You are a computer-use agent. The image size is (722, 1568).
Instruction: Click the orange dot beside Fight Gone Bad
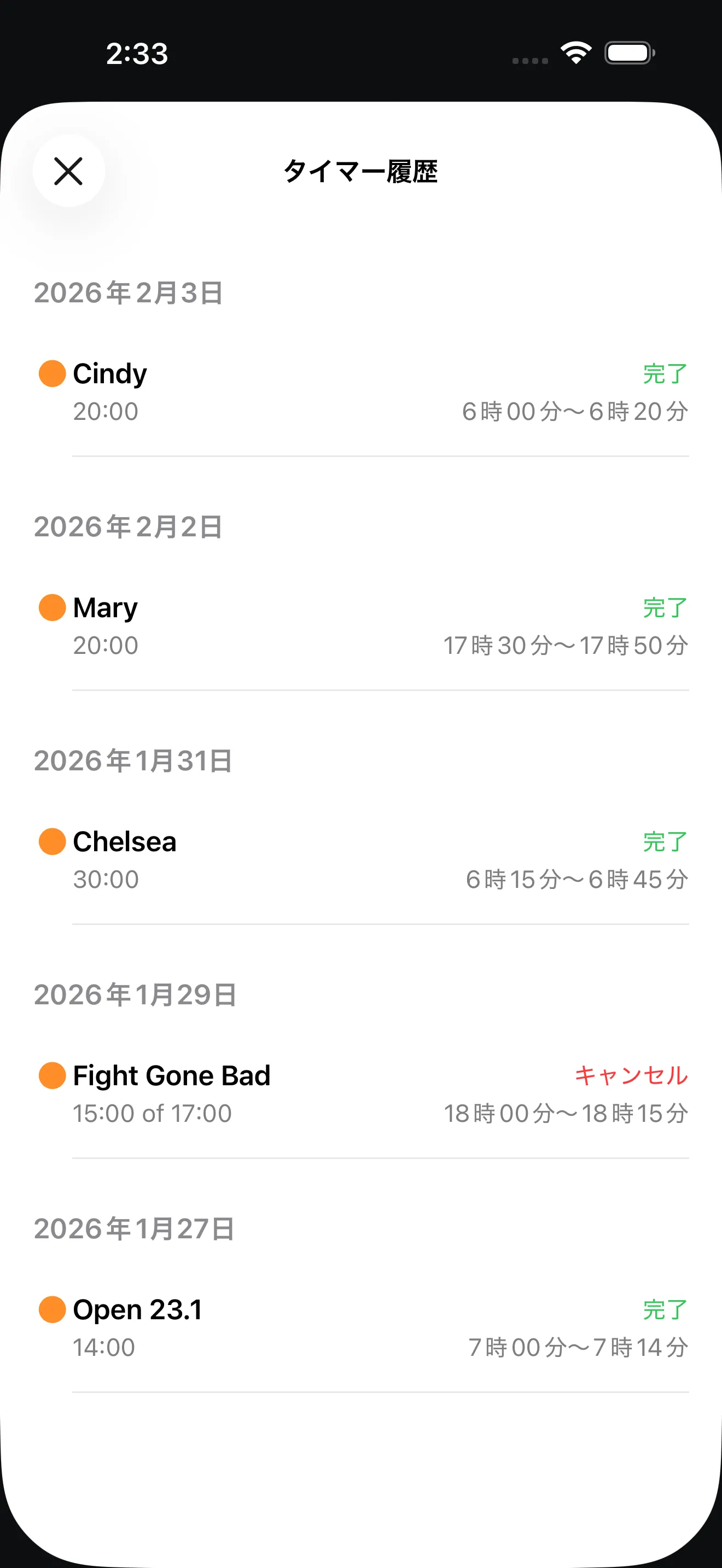click(x=52, y=1075)
